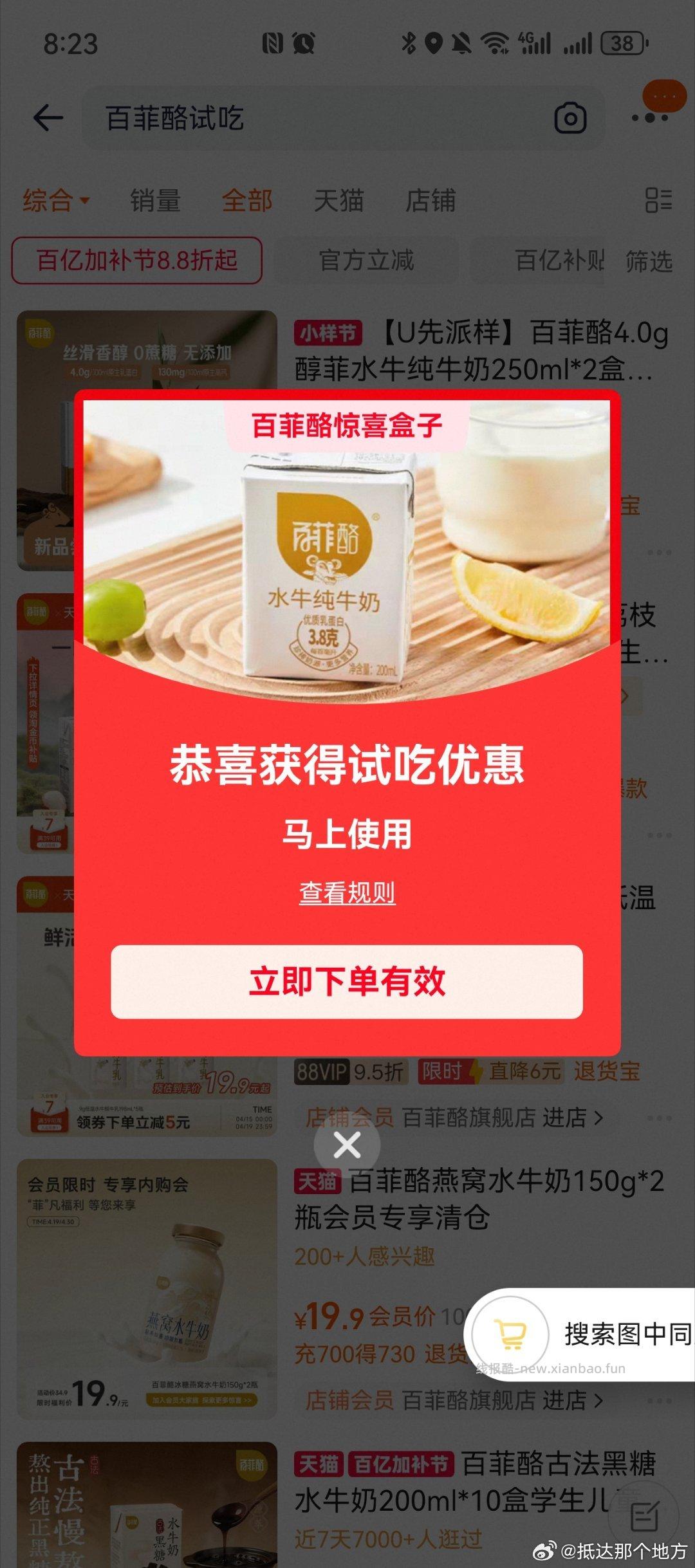Tap the search field showing 百菲酪试吃
Image resolution: width=695 pixels, height=1568 pixels.
pyautogui.click(x=257, y=117)
